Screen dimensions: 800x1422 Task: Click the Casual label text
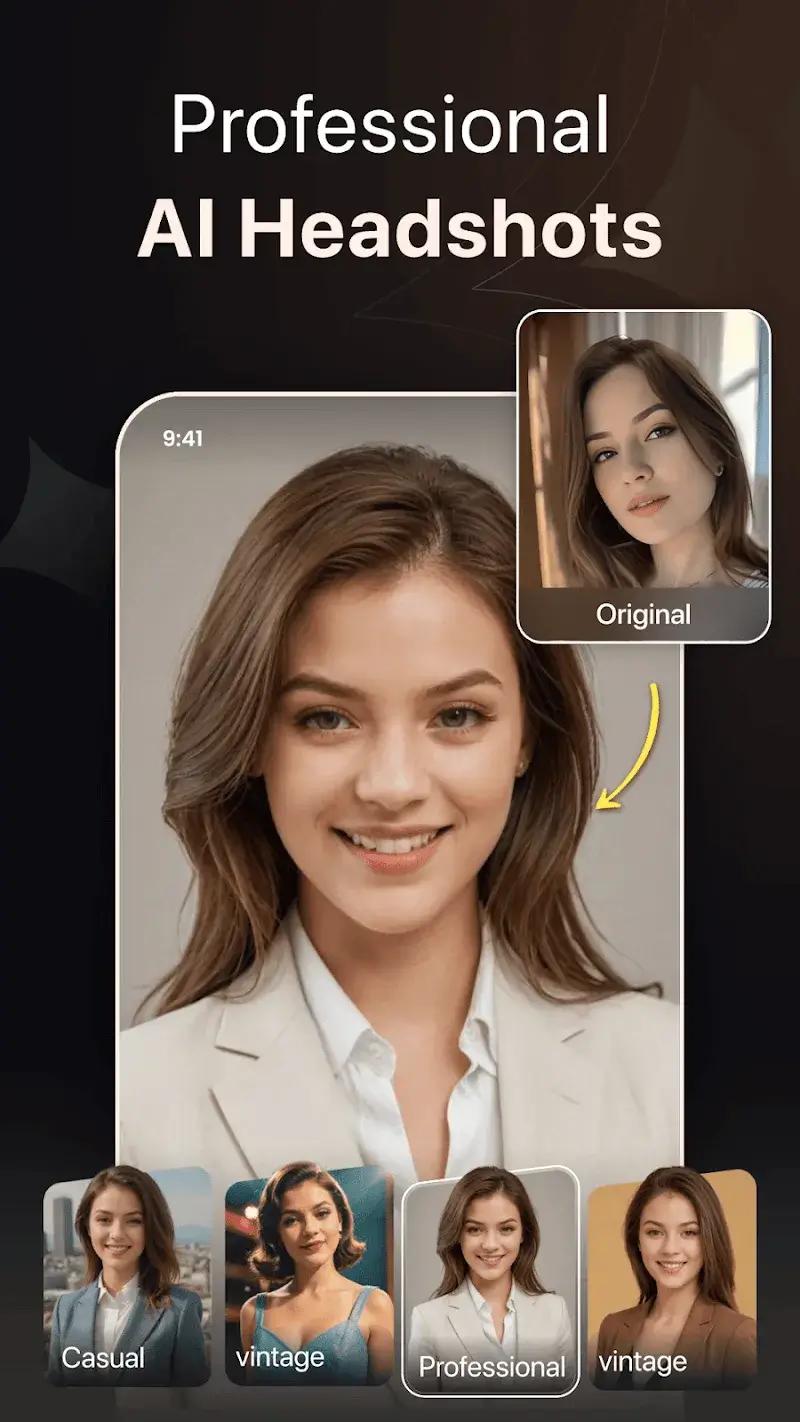(x=104, y=1358)
